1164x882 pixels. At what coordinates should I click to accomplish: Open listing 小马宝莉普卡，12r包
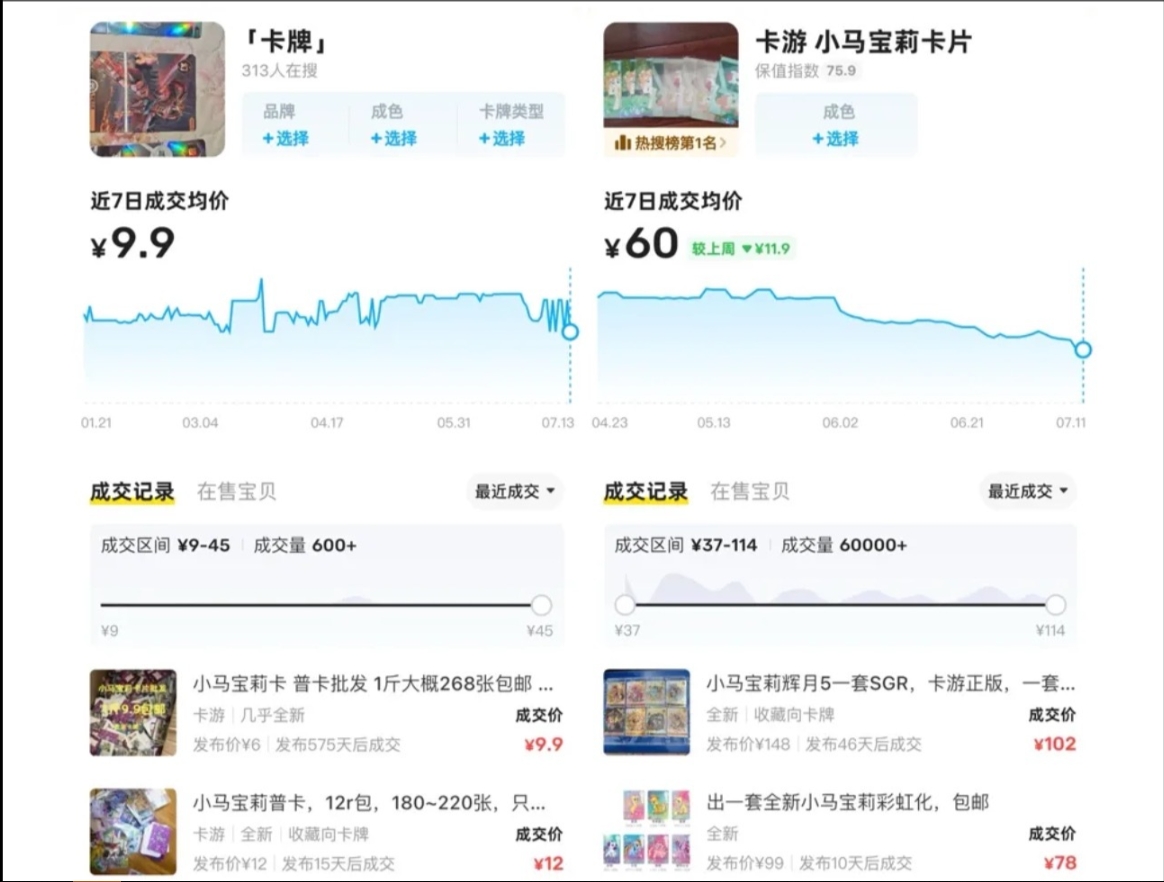coord(368,803)
